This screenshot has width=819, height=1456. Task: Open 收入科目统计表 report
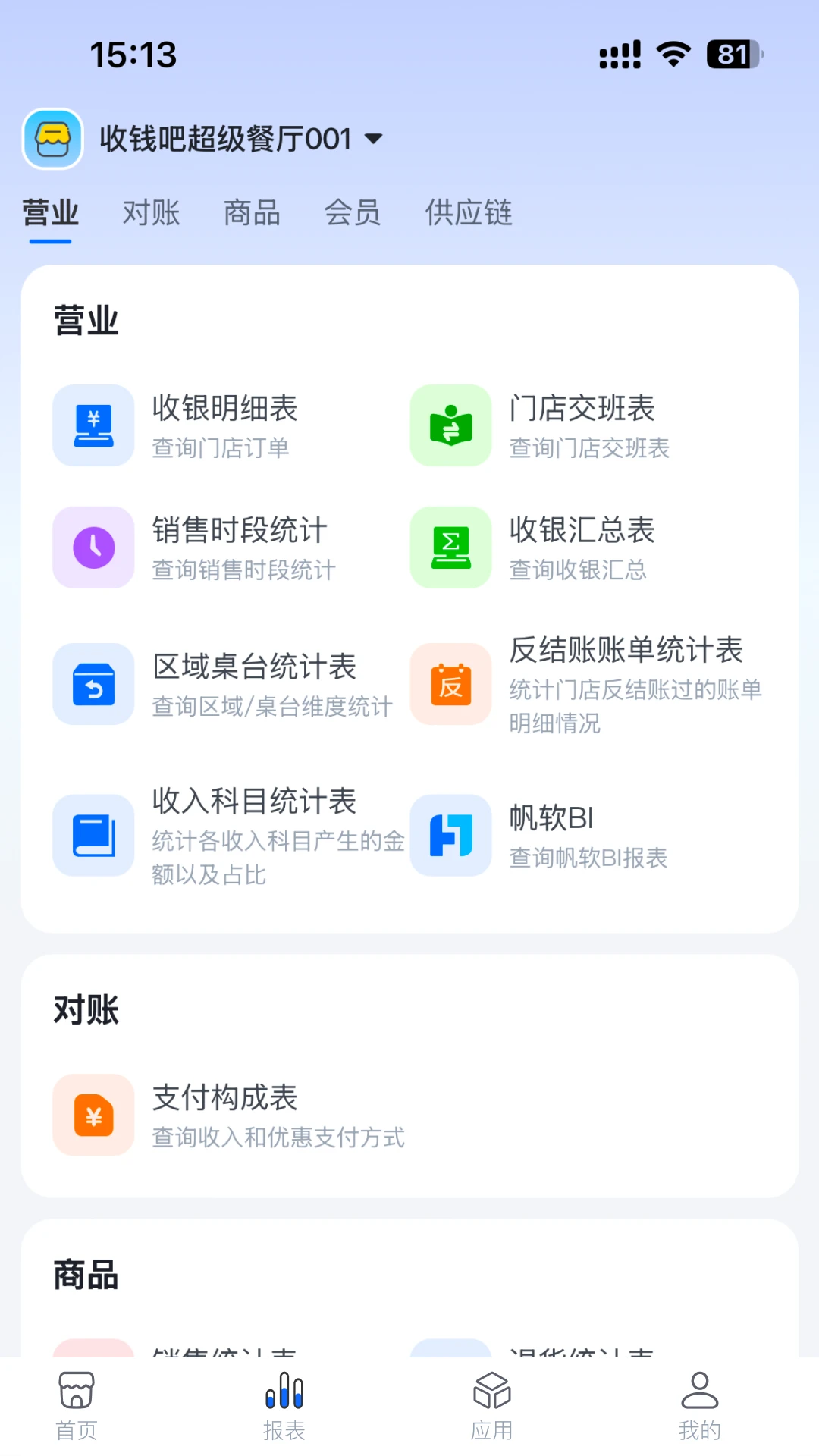254,835
